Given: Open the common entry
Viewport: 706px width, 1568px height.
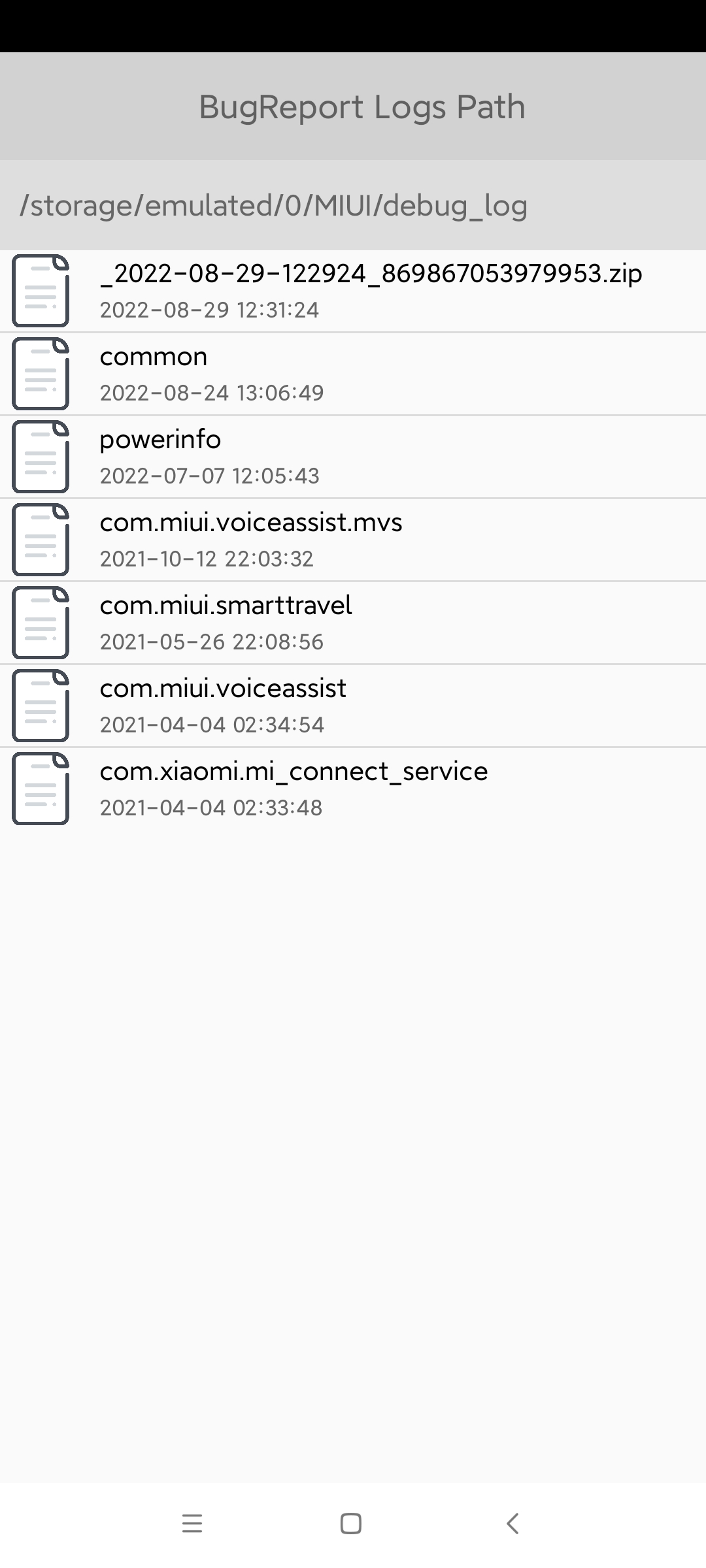Looking at the screenshot, I should click(x=353, y=374).
